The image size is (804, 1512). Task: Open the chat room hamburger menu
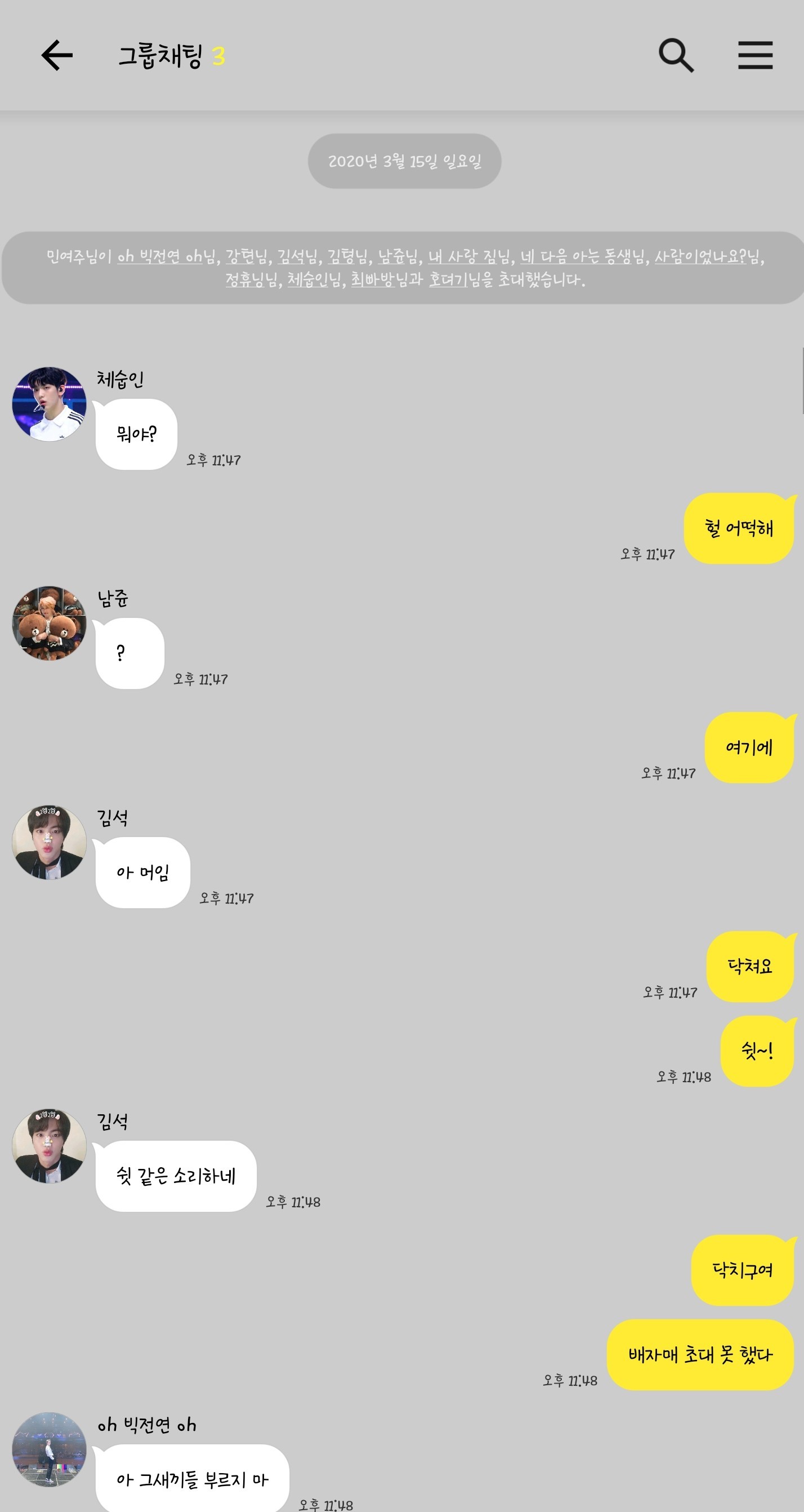(755, 56)
